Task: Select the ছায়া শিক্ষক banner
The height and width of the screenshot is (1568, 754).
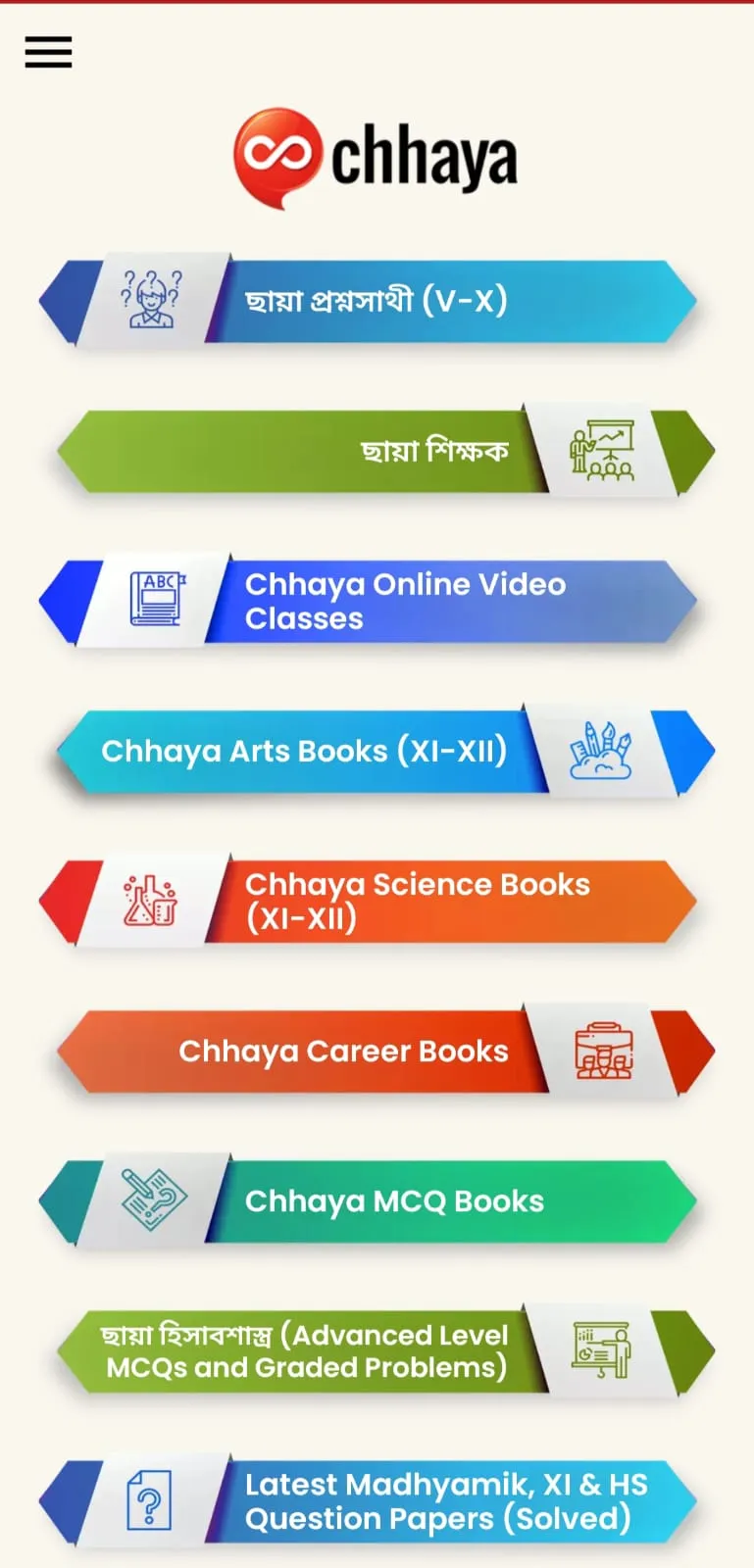Action: point(377,451)
